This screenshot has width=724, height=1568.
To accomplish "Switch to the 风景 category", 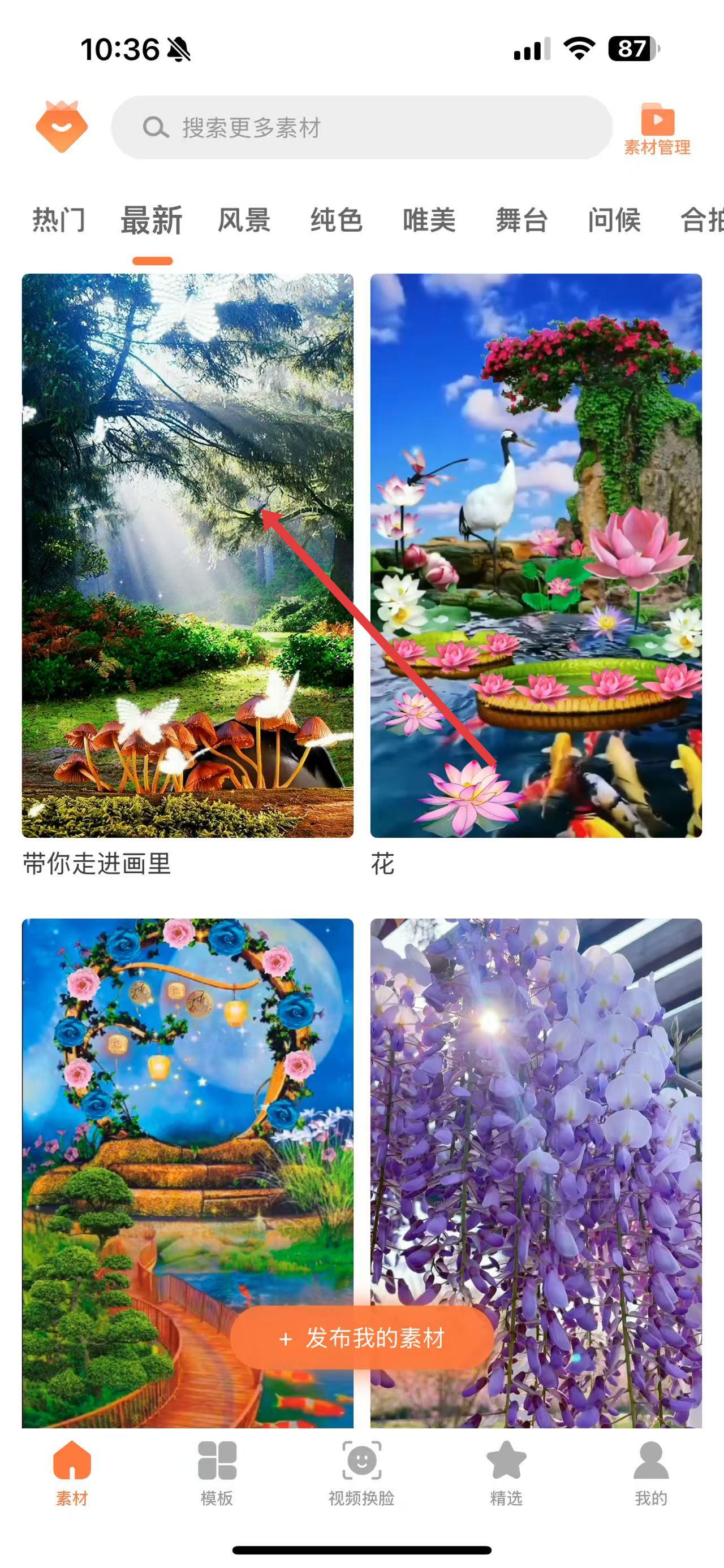I will tap(244, 220).
